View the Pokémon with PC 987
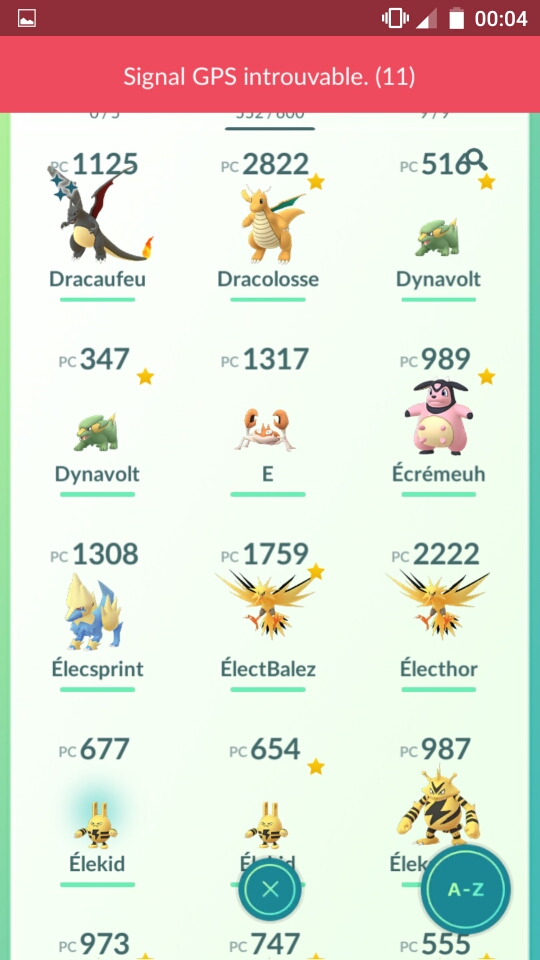 coord(438,796)
